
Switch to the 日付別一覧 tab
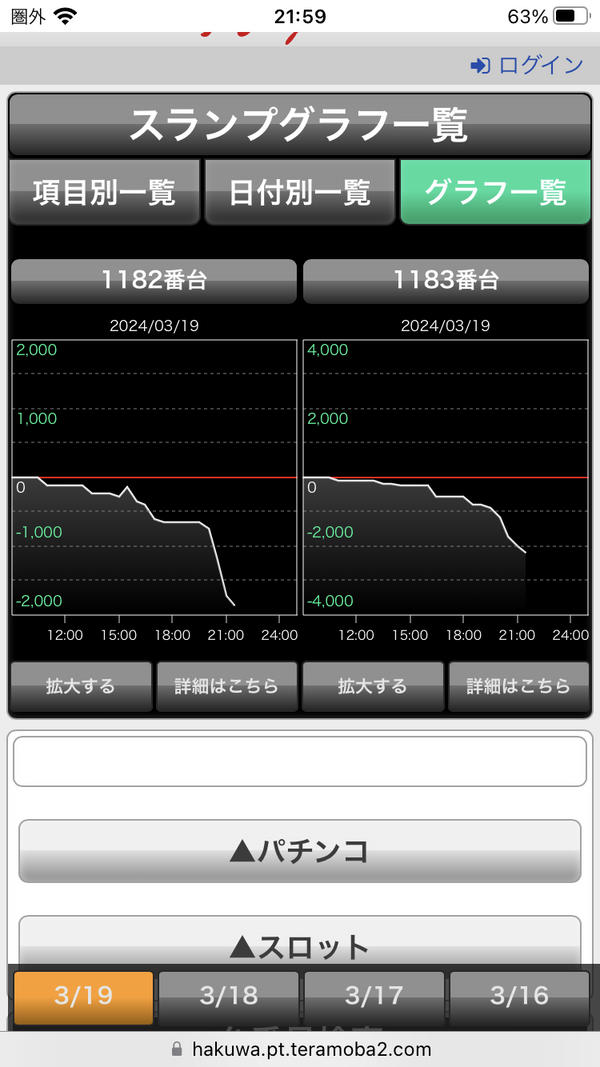pyautogui.click(x=300, y=193)
